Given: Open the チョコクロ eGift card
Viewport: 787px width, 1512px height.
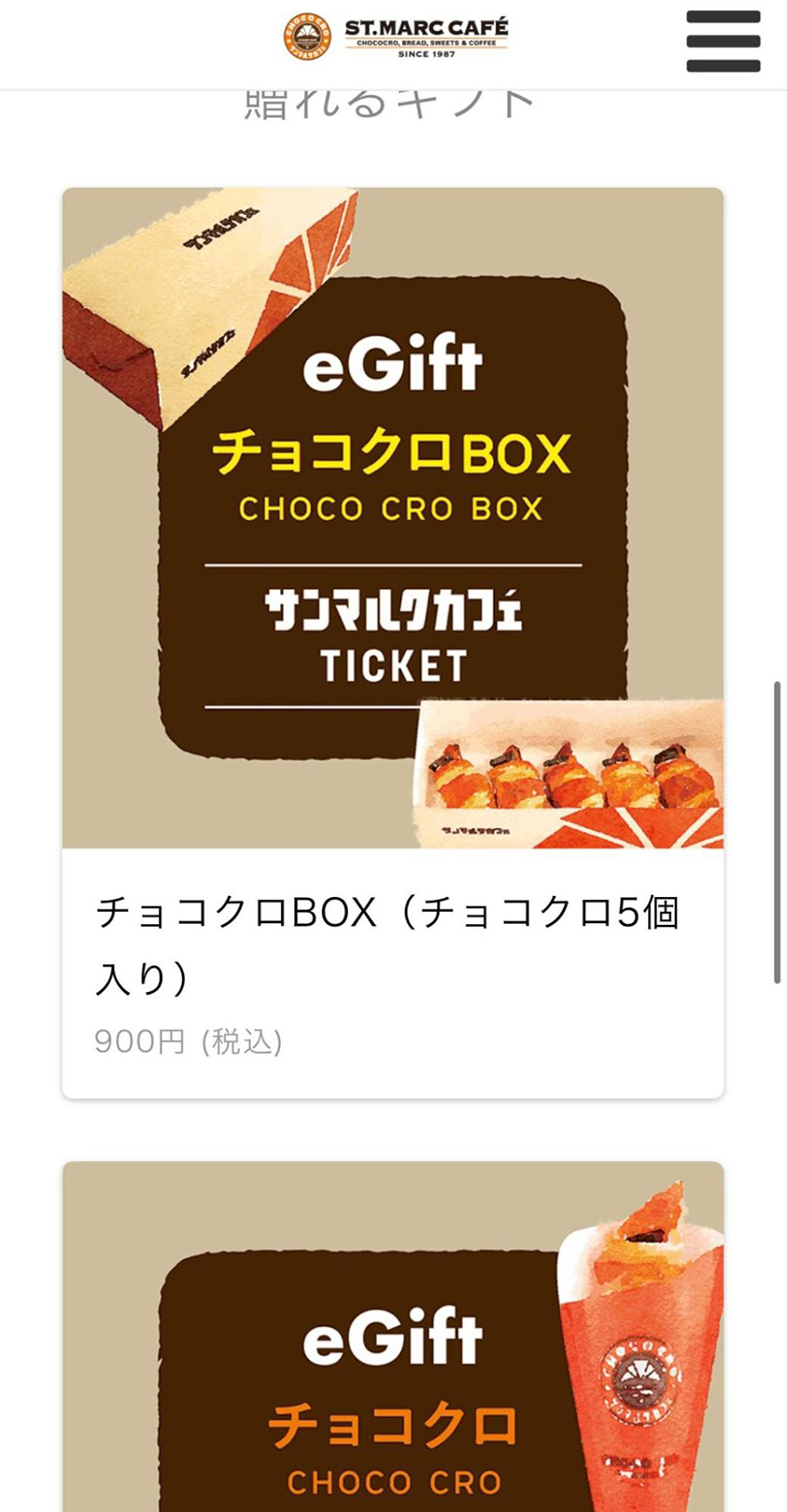Looking at the screenshot, I should (392, 1353).
